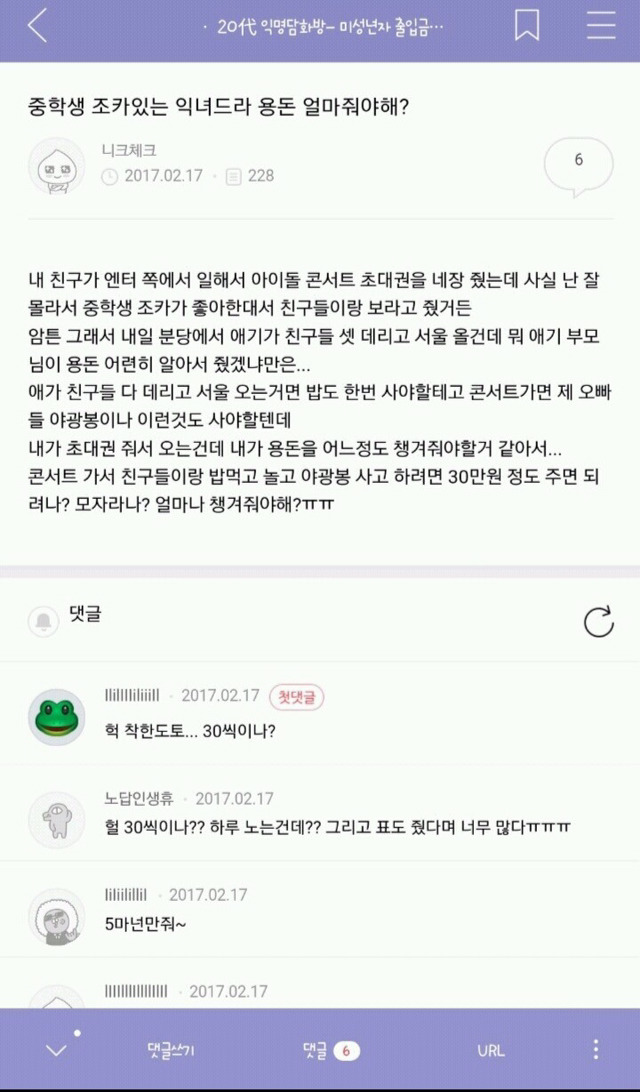
Task: Bookmark this post
Action: [x=527, y=26]
